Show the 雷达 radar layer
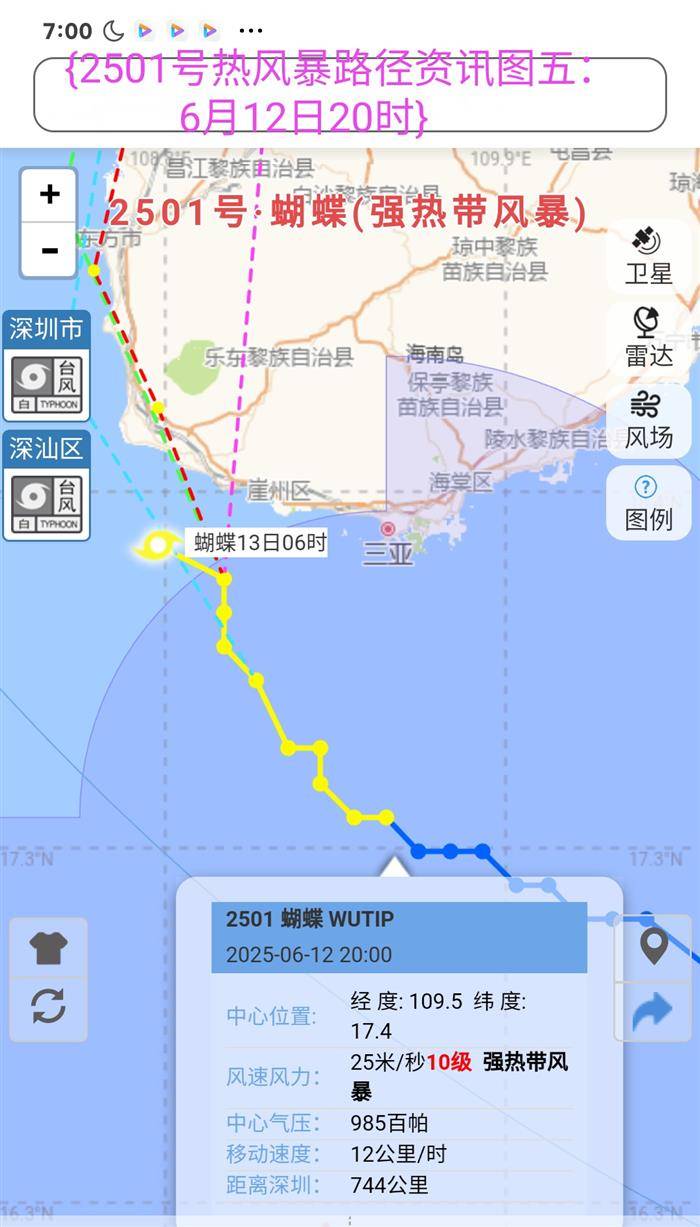700x1227 pixels. pos(648,338)
